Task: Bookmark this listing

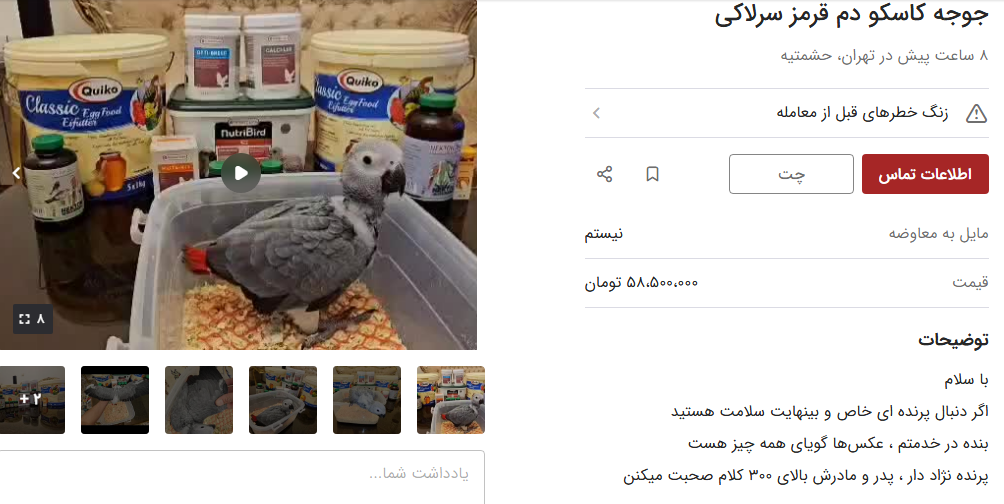Action: (652, 174)
